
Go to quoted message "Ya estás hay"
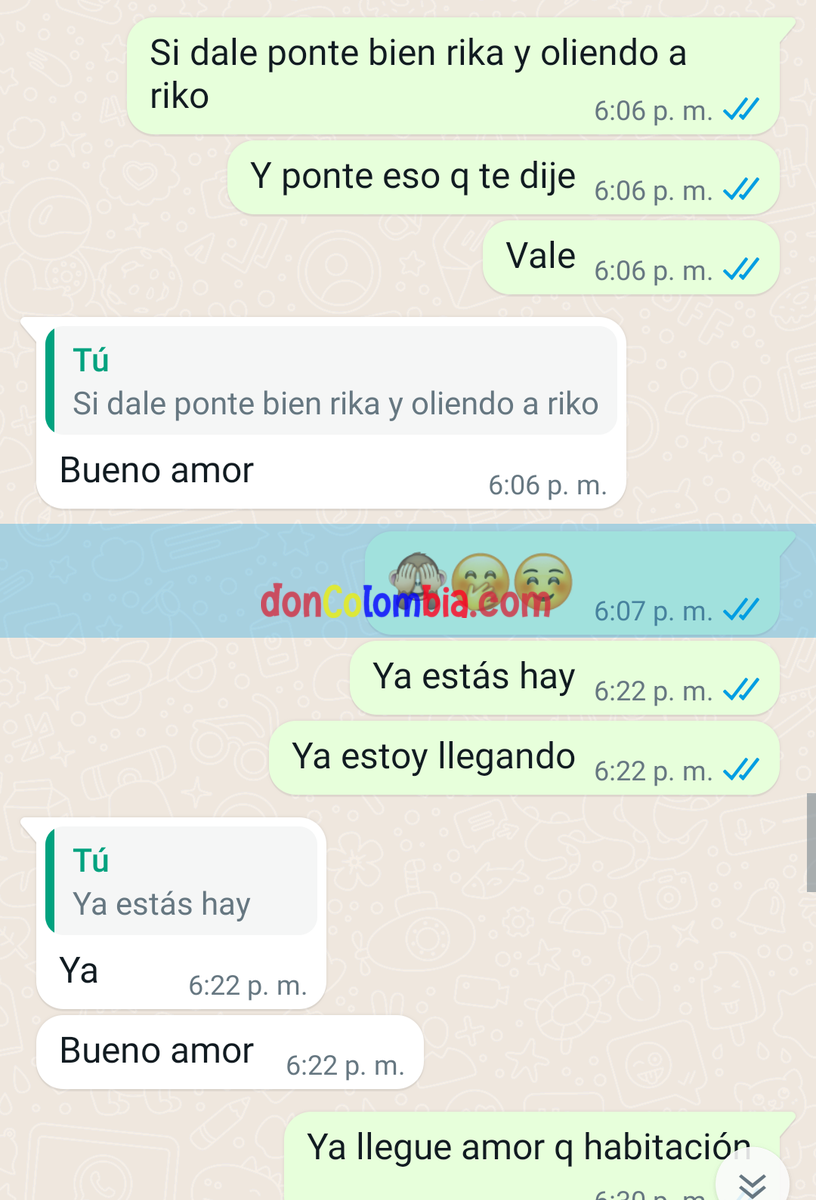(182, 882)
